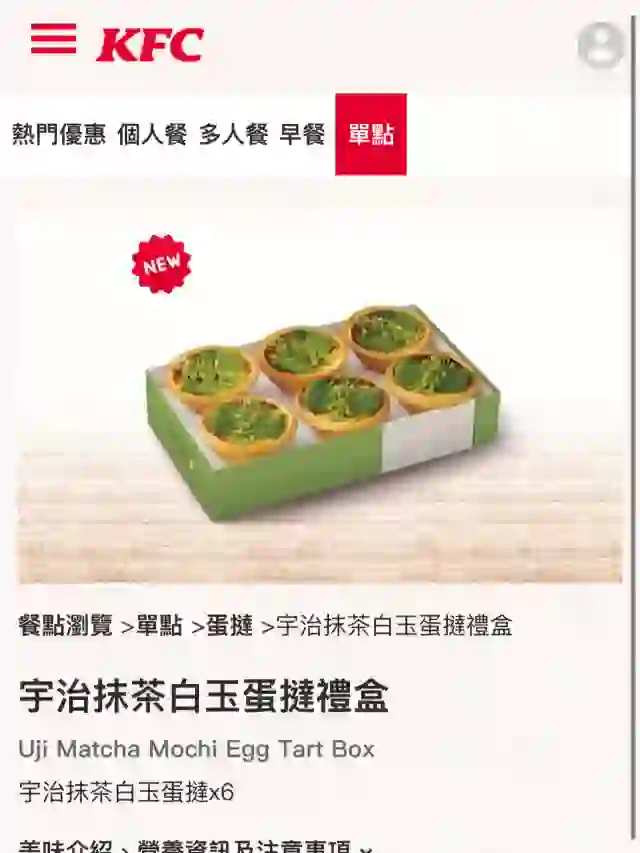Switch to the 熱門優惠 tab

[x=59, y=135]
